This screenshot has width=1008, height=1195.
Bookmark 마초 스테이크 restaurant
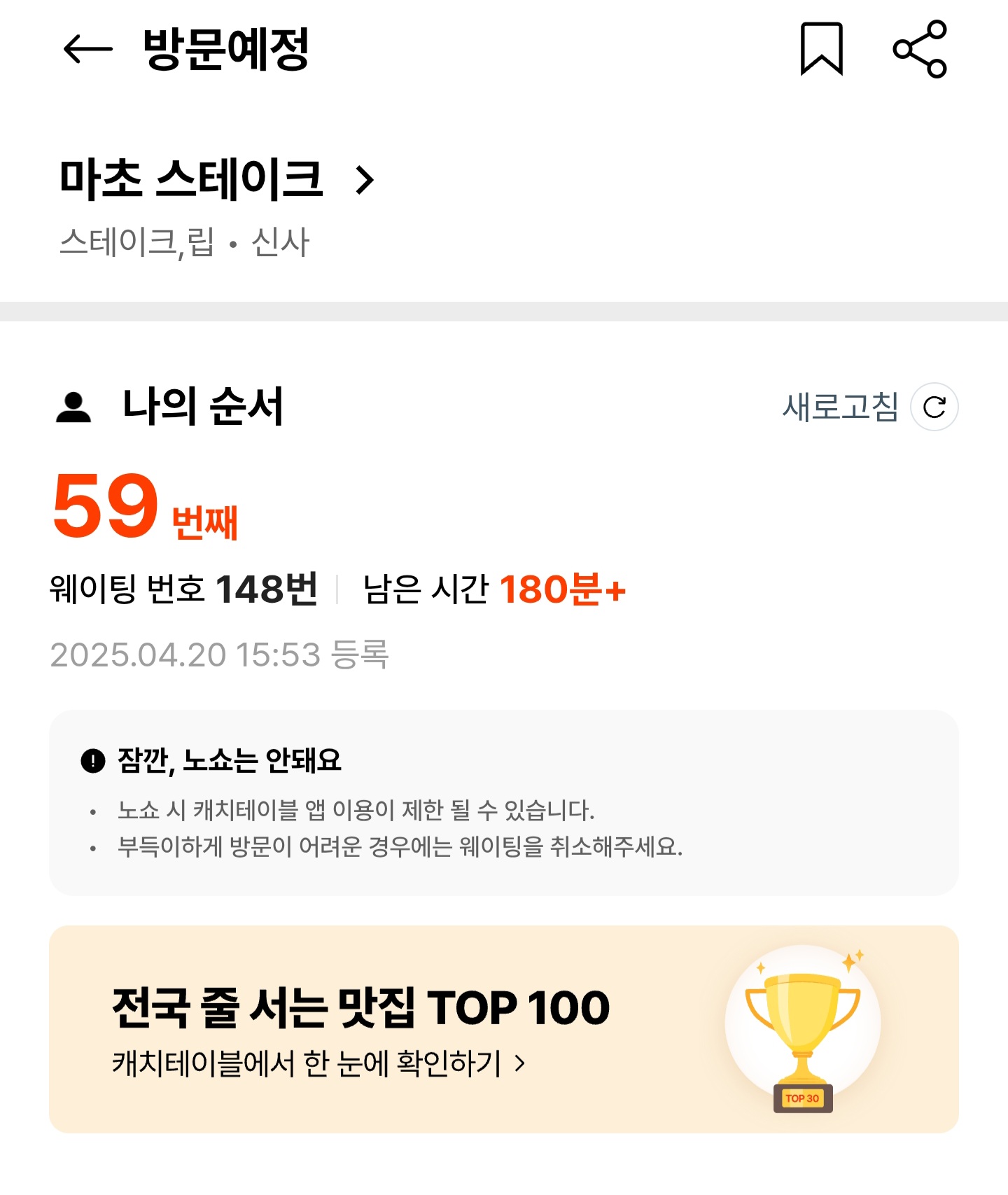821,49
